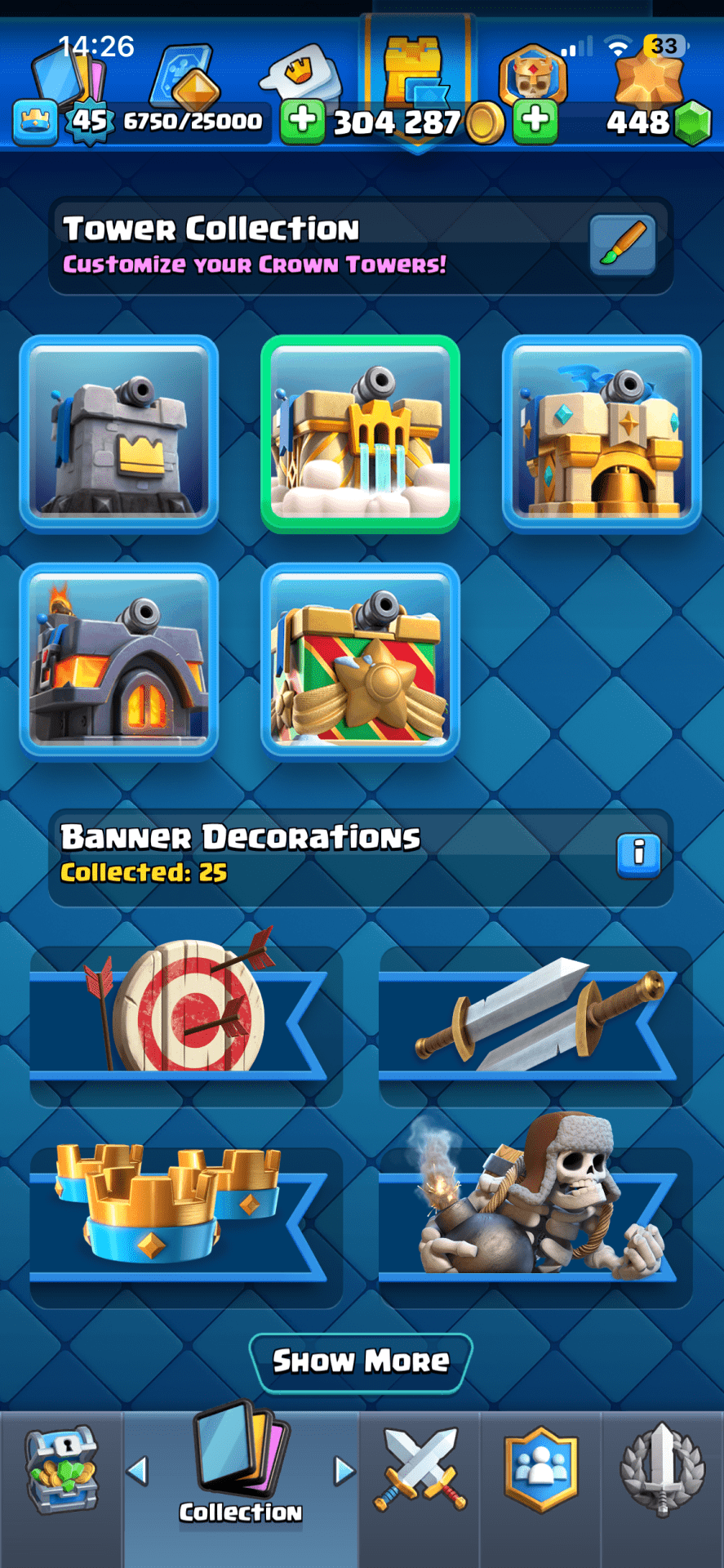Select the gift-wrapped star tower skin

pos(360,661)
